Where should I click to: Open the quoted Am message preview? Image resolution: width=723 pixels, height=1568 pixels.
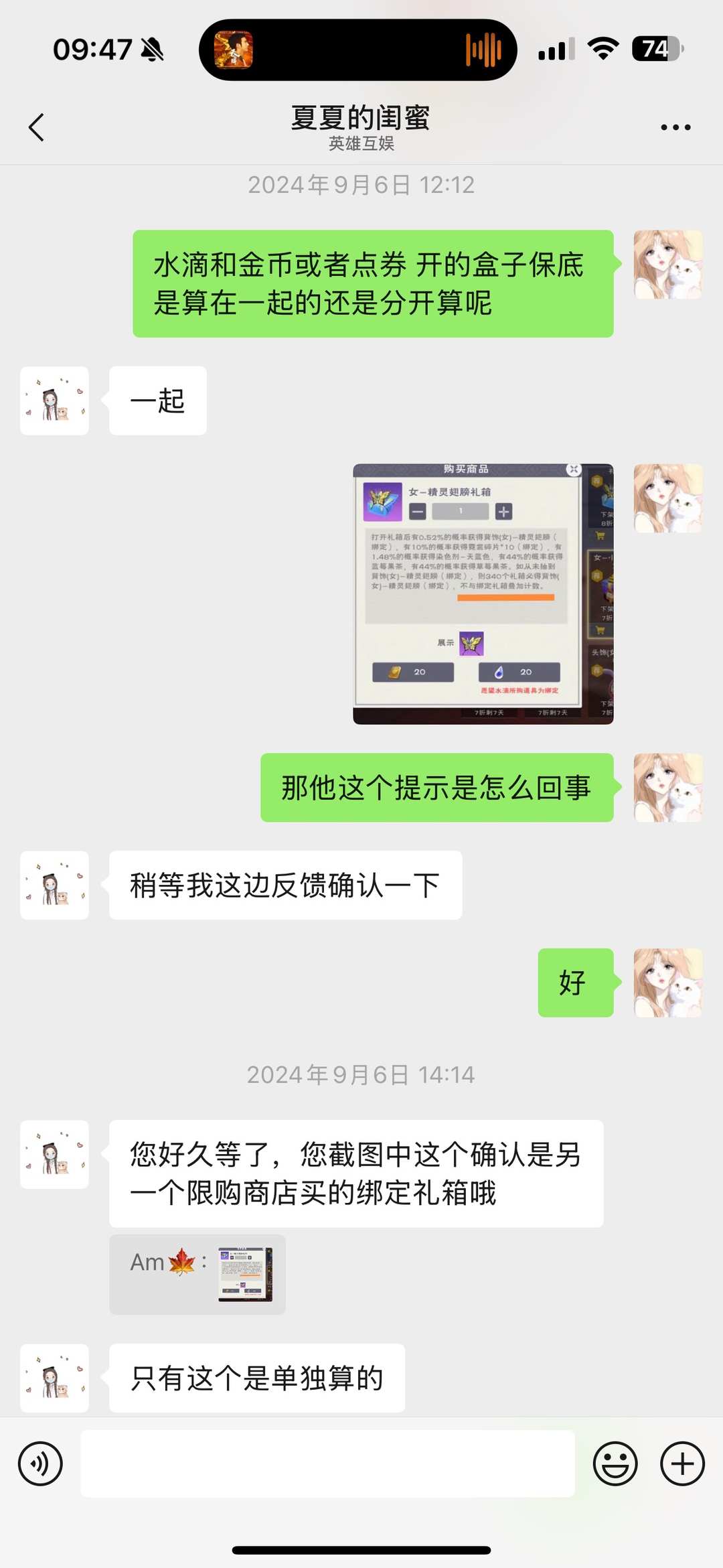pyautogui.click(x=197, y=1274)
